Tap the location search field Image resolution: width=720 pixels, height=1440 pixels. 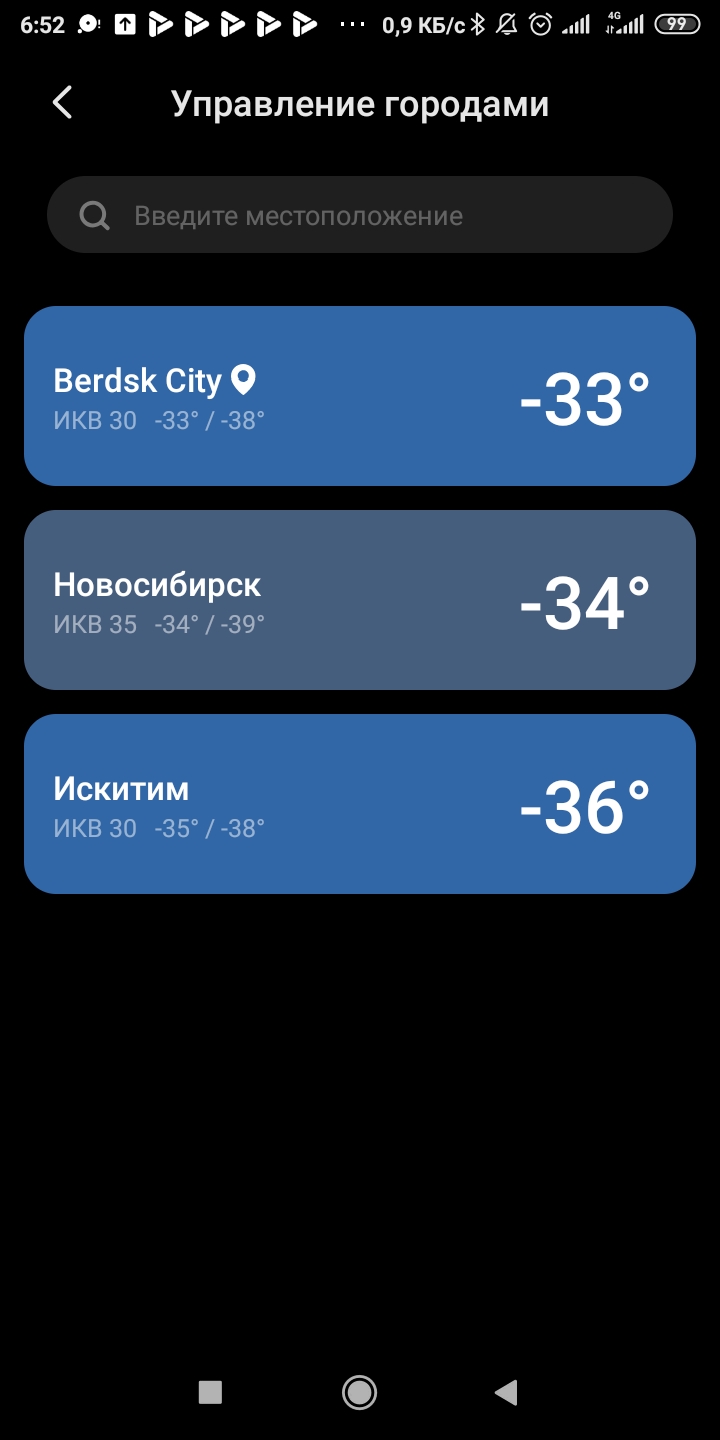click(x=360, y=215)
